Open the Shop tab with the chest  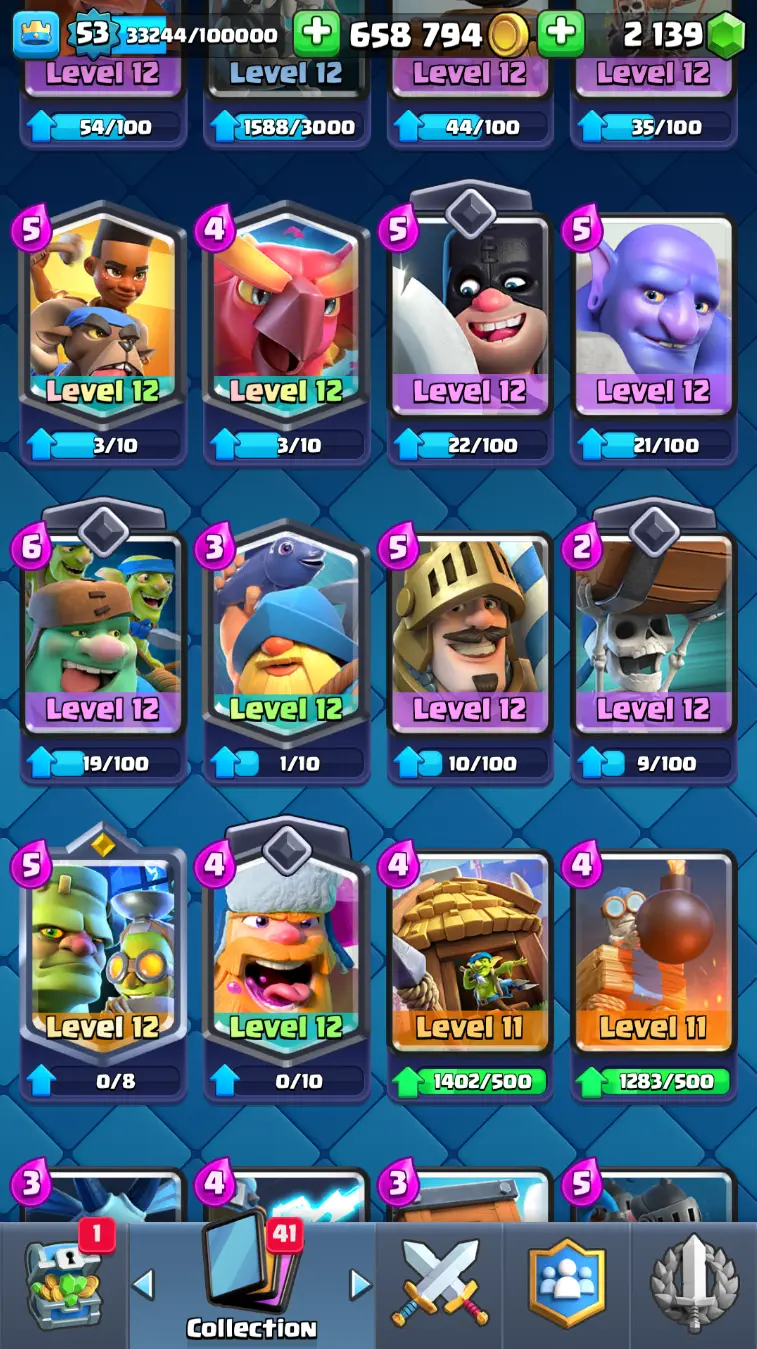click(x=63, y=1285)
